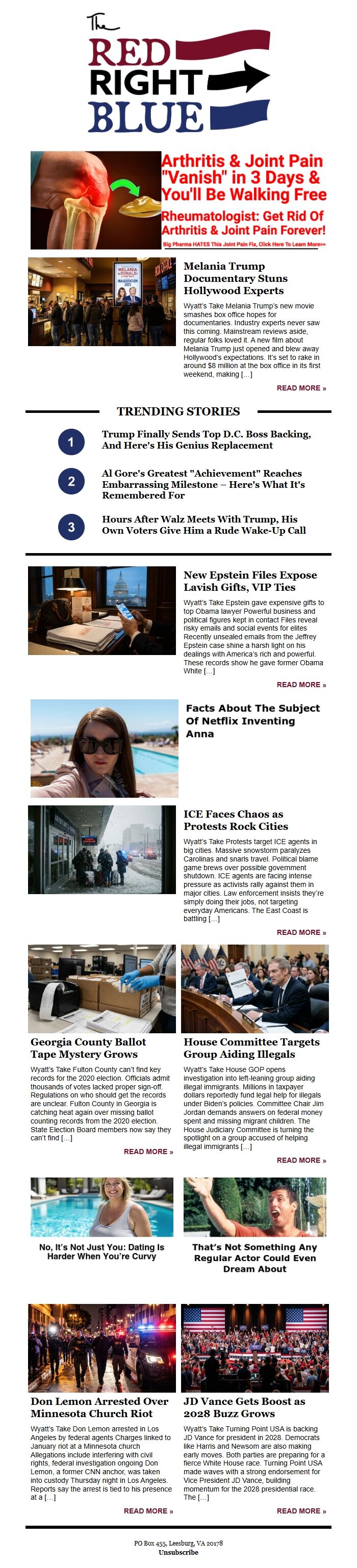Open the arthritis joint pain ad banner
The image size is (357, 1568).
click(x=178, y=200)
